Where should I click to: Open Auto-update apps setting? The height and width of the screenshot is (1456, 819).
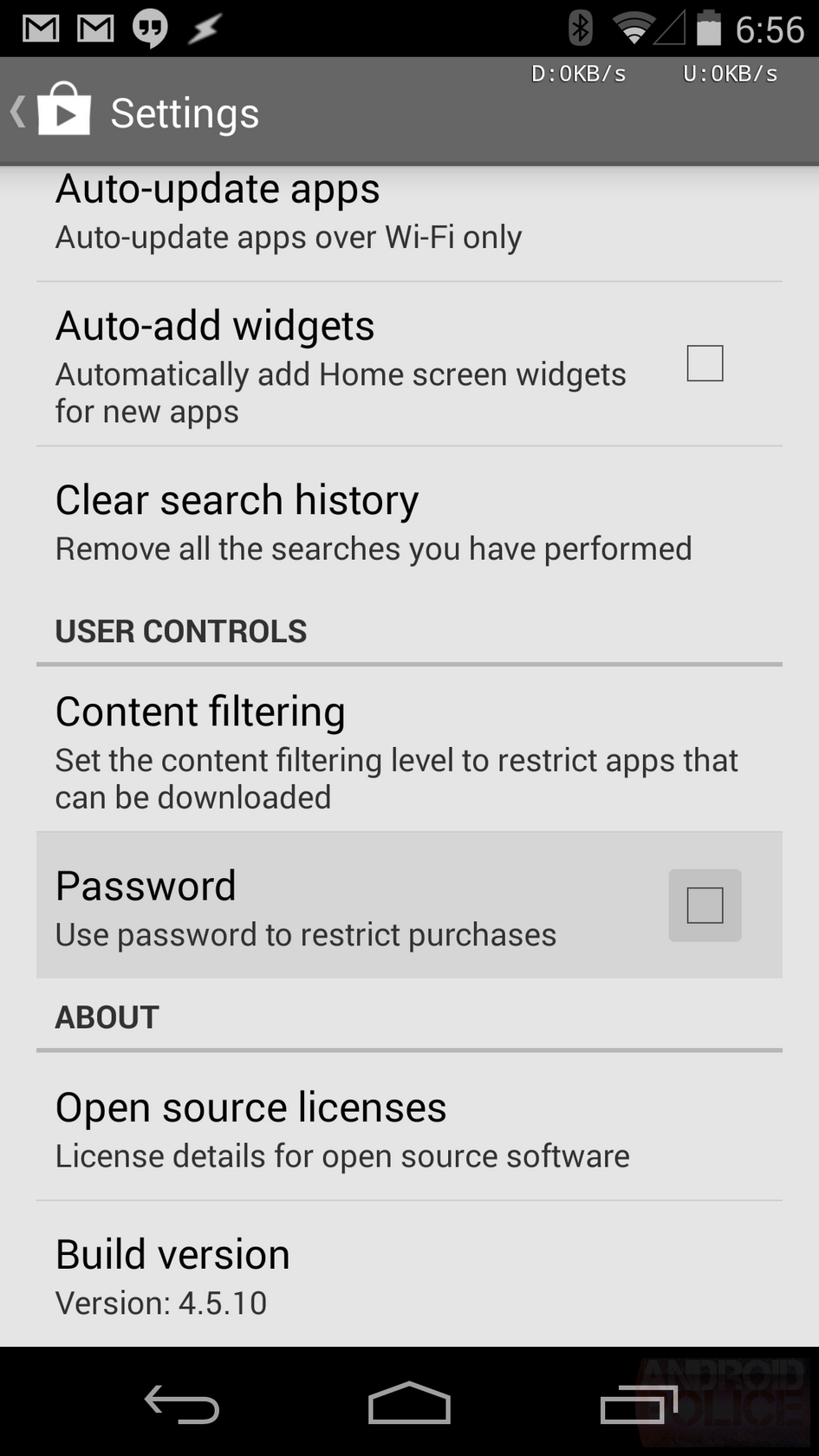[409, 224]
